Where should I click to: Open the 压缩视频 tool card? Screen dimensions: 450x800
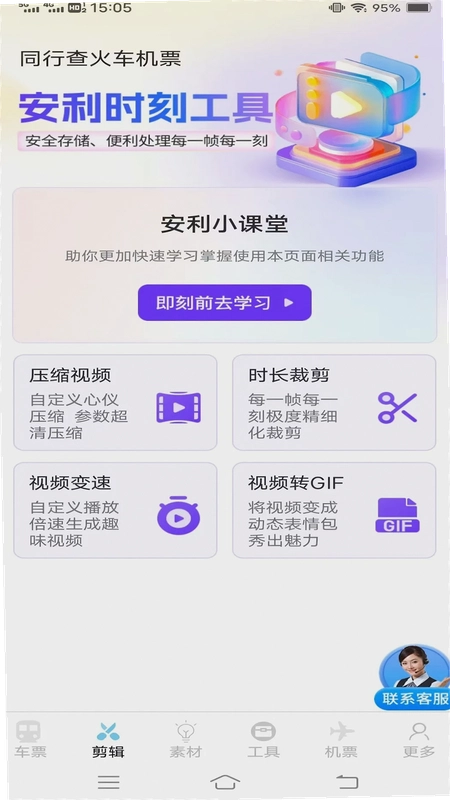pyautogui.click(x=115, y=403)
